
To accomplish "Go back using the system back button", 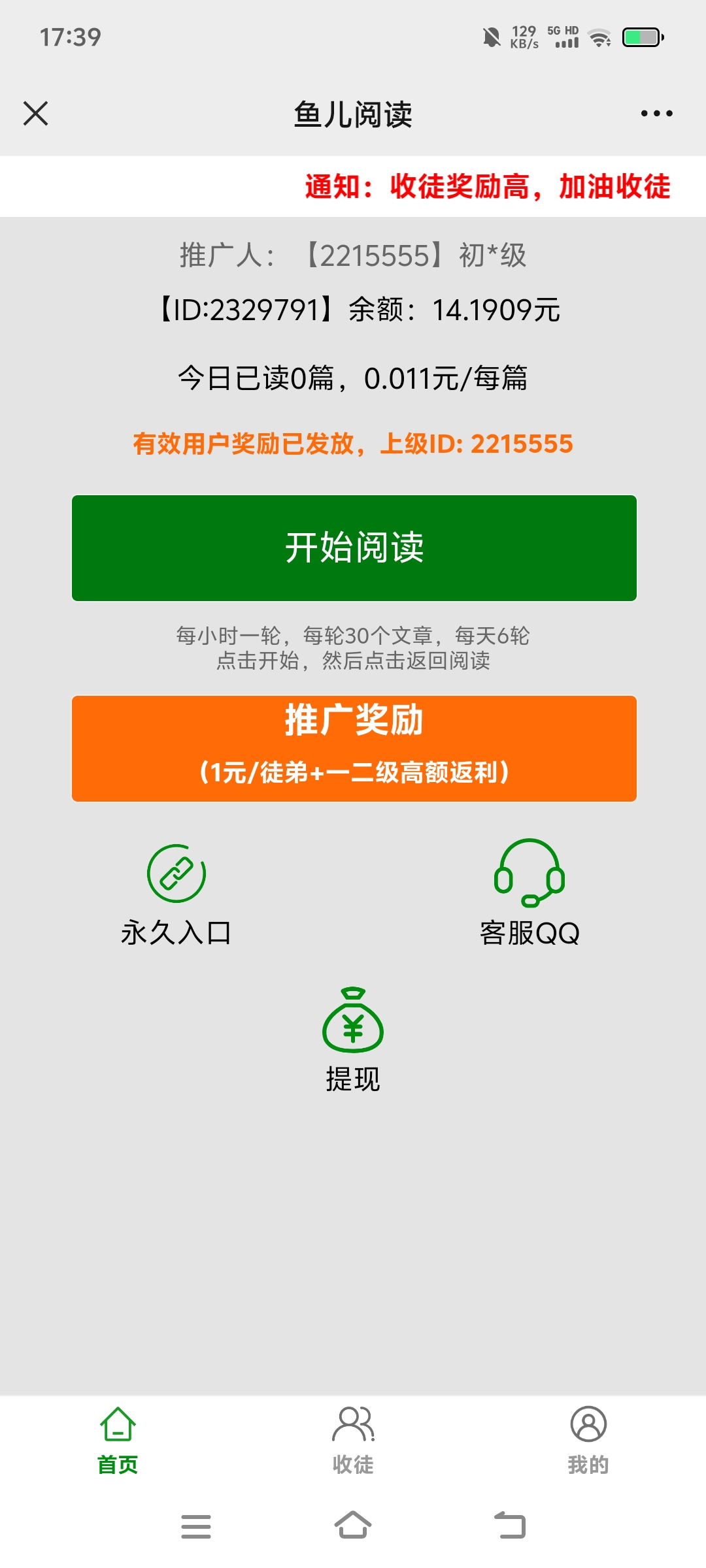I will 510,1526.
